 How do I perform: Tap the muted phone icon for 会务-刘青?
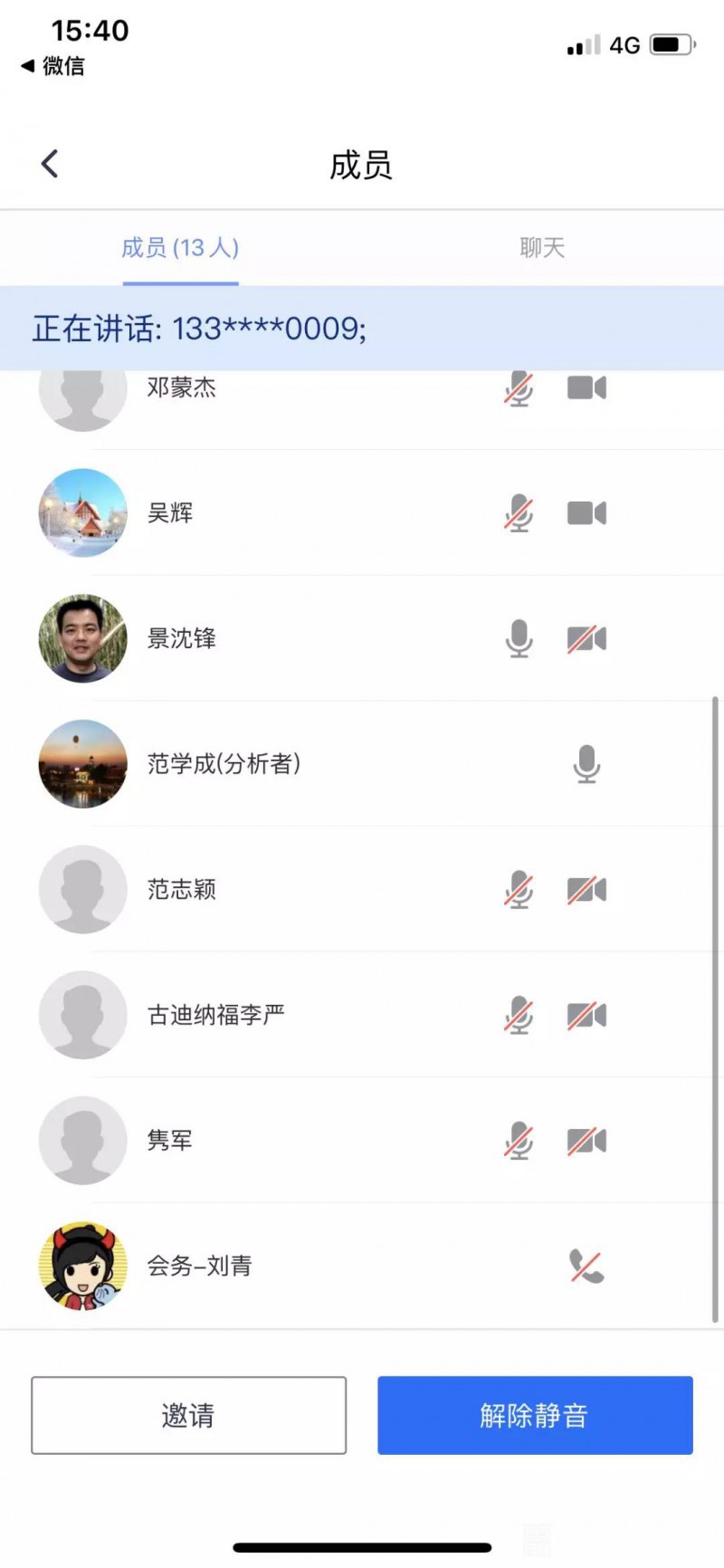[x=586, y=1266]
